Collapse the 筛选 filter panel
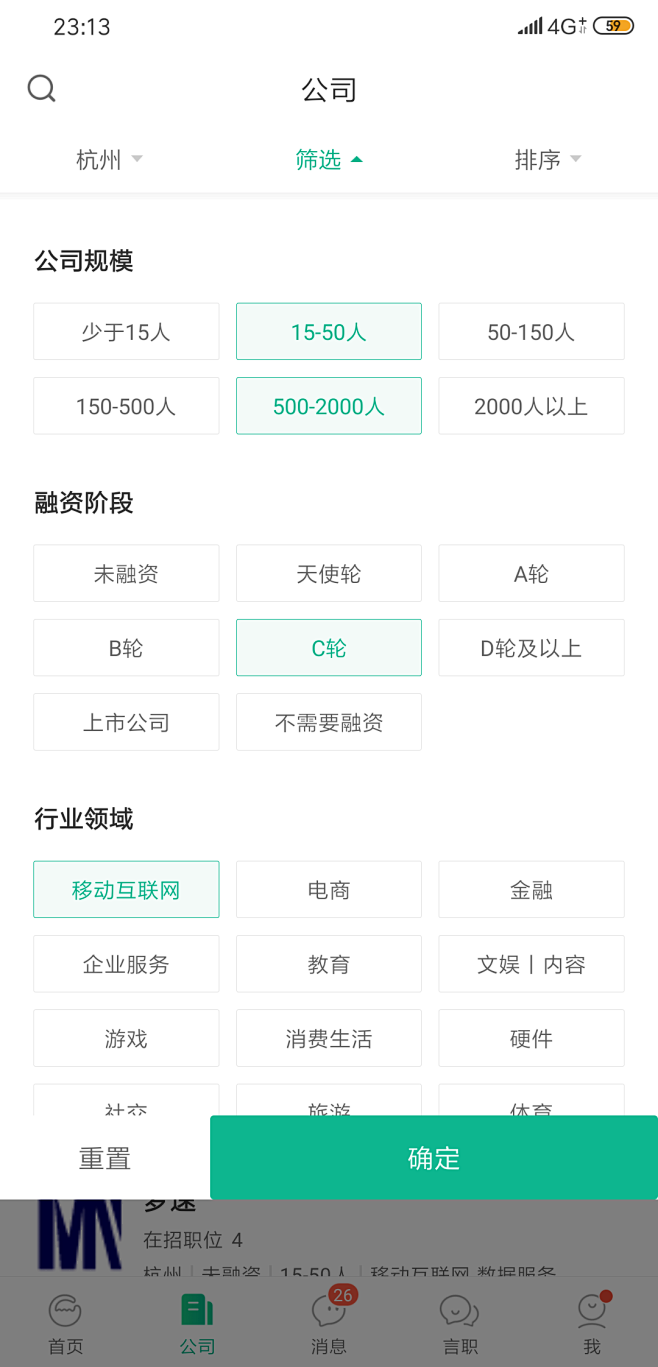The width and height of the screenshot is (658, 1367). [328, 160]
